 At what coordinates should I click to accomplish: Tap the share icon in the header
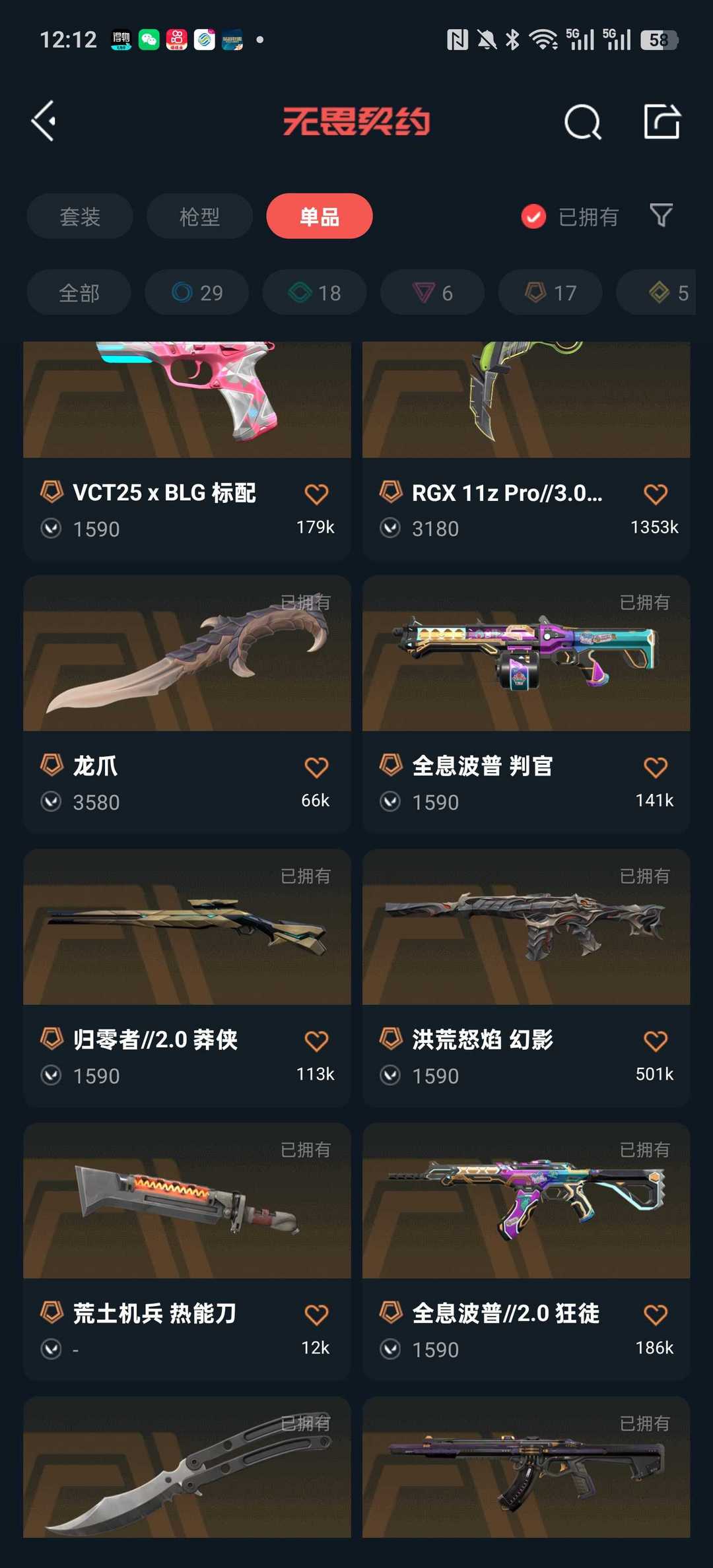pyautogui.click(x=662, y=122)
